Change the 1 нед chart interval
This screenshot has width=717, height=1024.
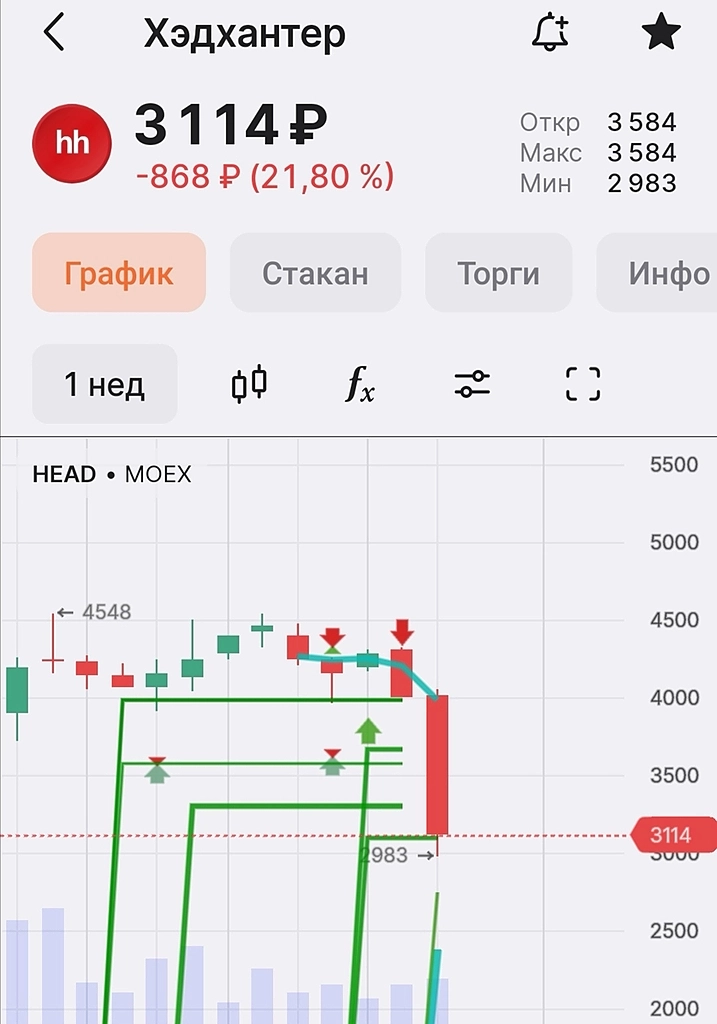[105, 384]
